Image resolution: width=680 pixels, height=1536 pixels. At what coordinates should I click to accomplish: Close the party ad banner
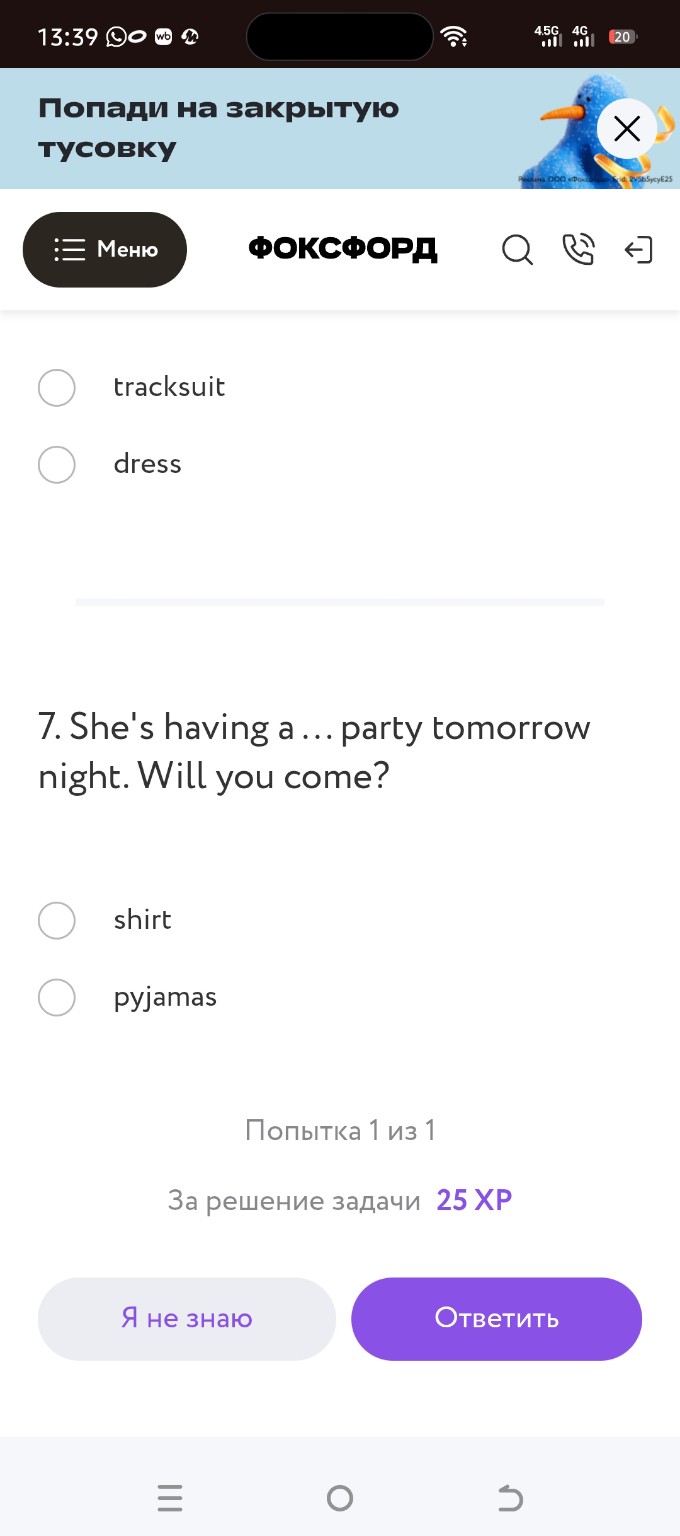tap(627, 129)
